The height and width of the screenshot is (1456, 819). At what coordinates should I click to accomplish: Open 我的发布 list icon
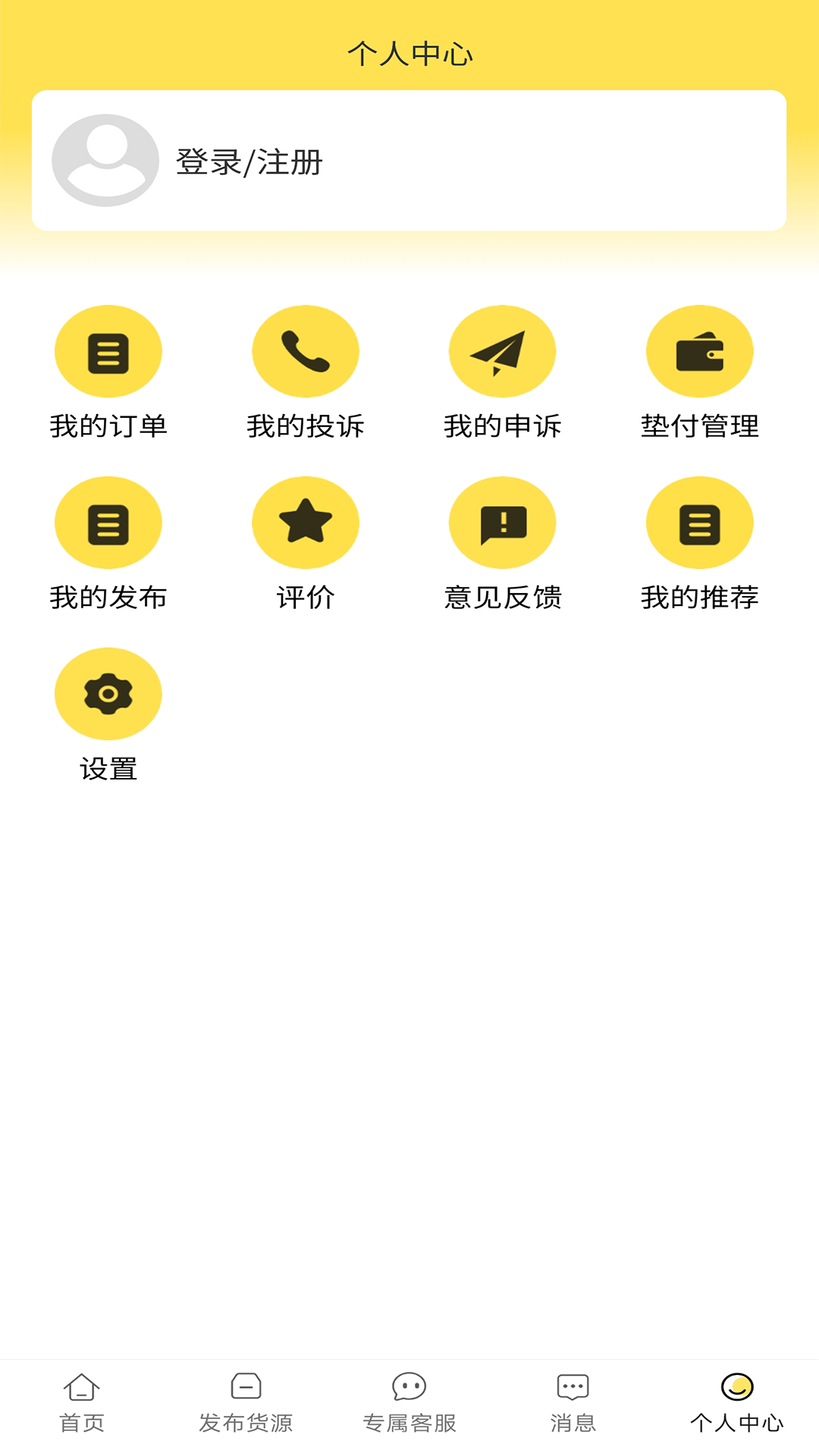108,522
